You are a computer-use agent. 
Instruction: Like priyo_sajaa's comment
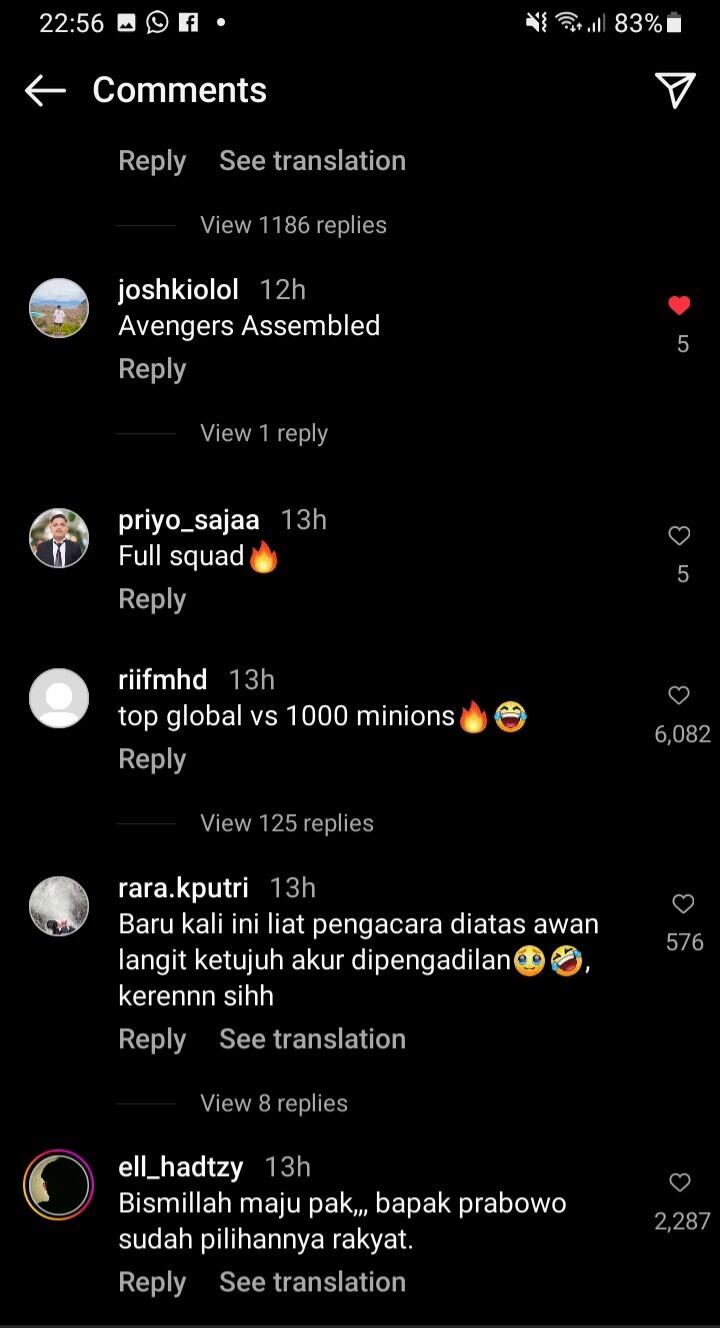pos(679,536)
